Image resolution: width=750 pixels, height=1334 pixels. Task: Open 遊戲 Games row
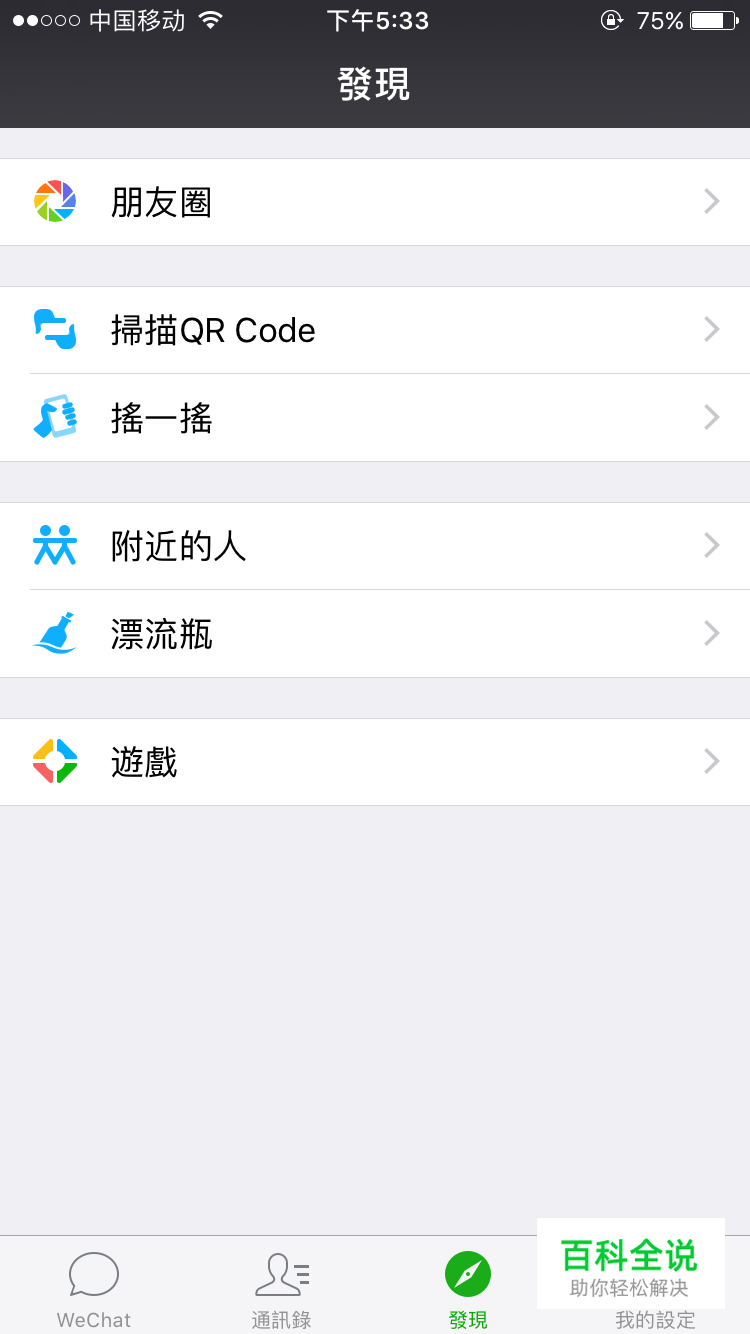[x=374, y=762]
